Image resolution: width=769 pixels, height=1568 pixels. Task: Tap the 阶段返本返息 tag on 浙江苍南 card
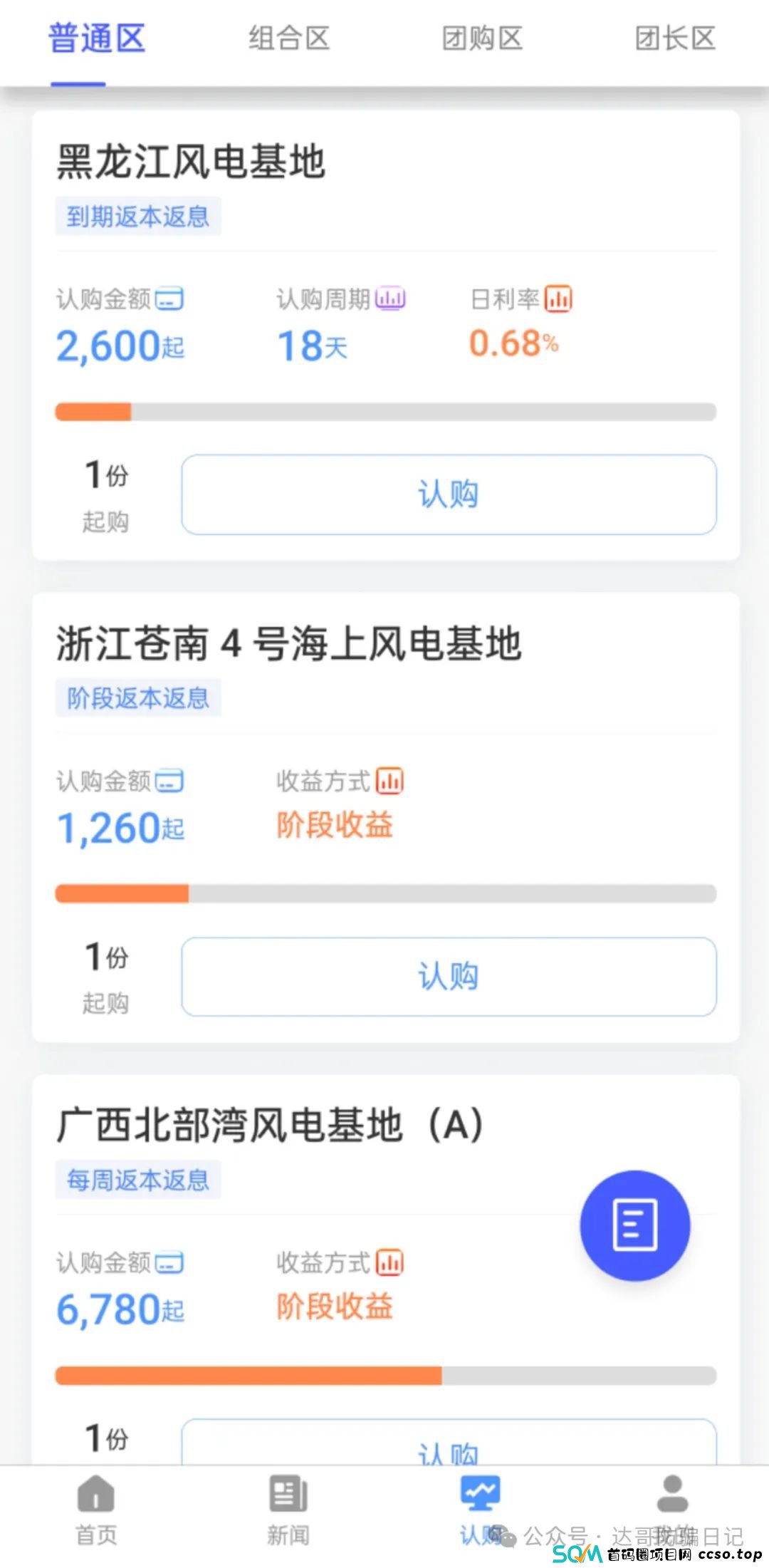(138, 699)
